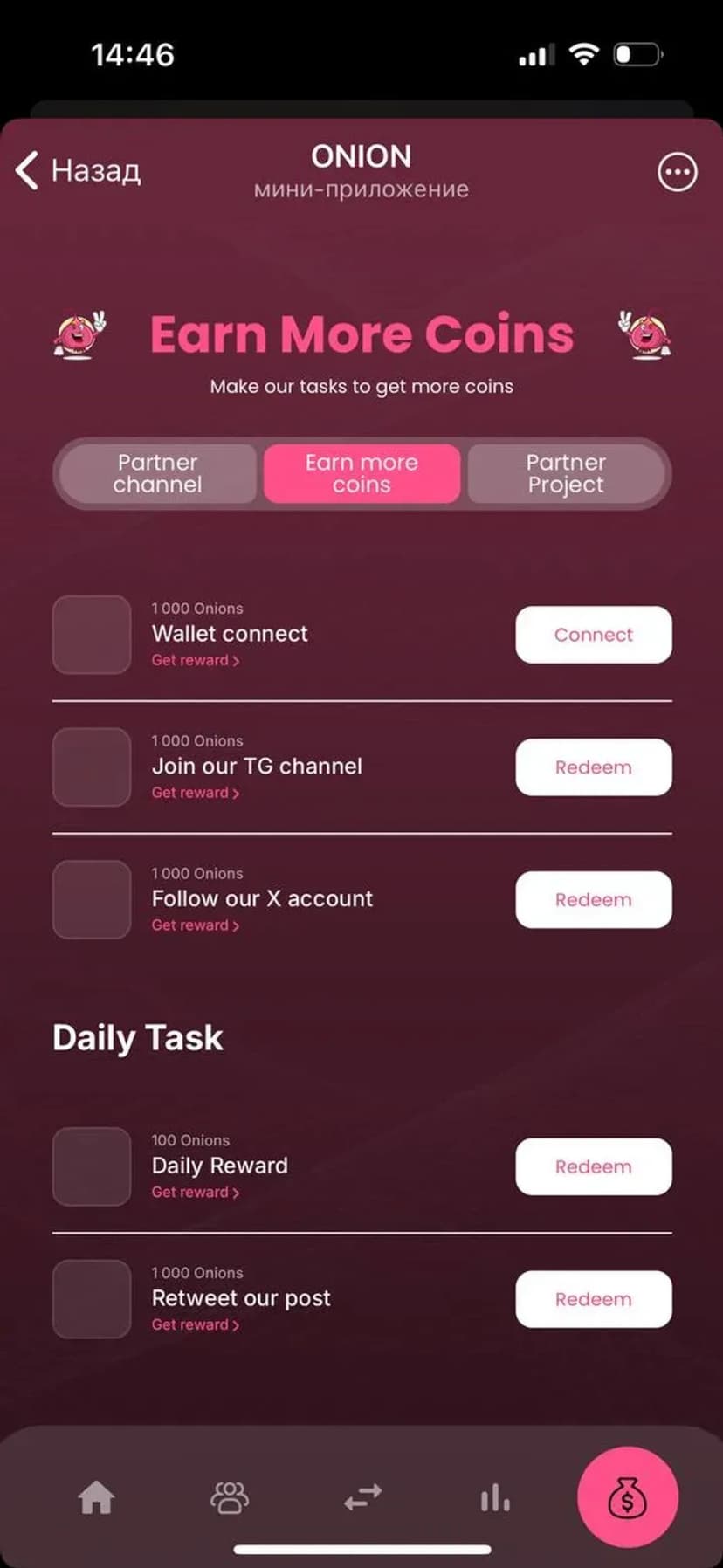Redeem the Follow our X account task
The height and width of the screenshot is (1568, 723).
point(593,900)
